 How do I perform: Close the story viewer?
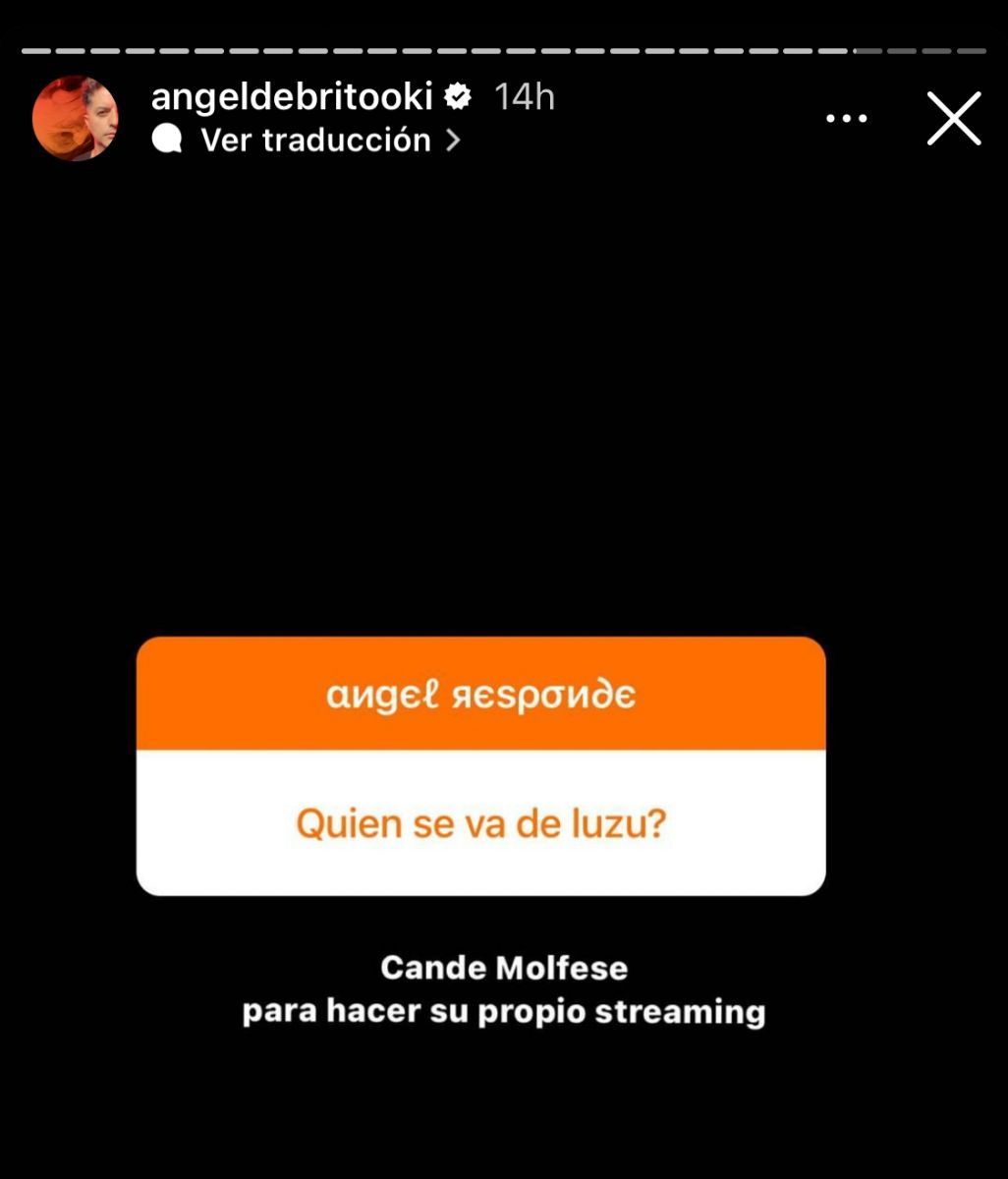pyautogui.click(x=954, y=119)
